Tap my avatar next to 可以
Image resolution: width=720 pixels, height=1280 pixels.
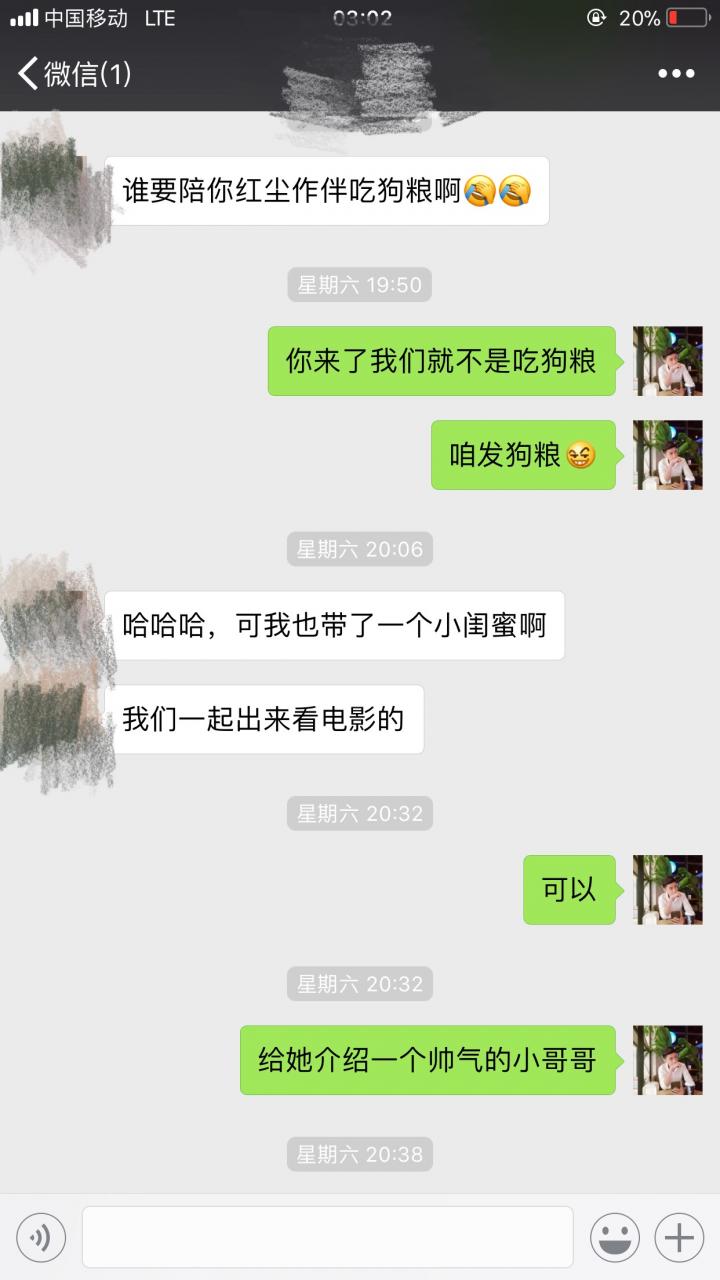pos(668,890)
